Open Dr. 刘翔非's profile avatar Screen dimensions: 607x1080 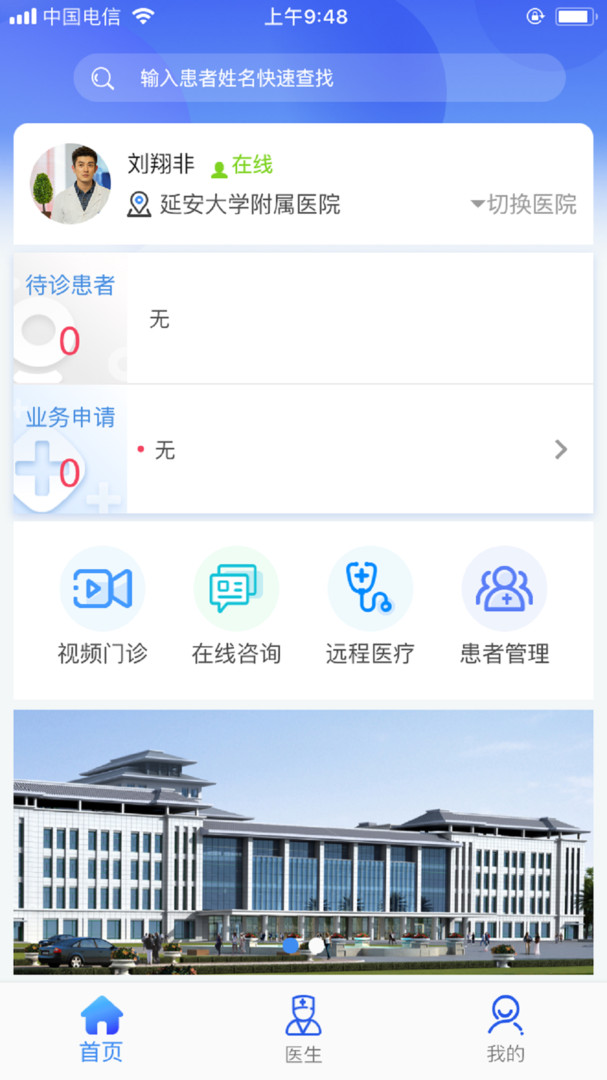click(x=70, y=184)
